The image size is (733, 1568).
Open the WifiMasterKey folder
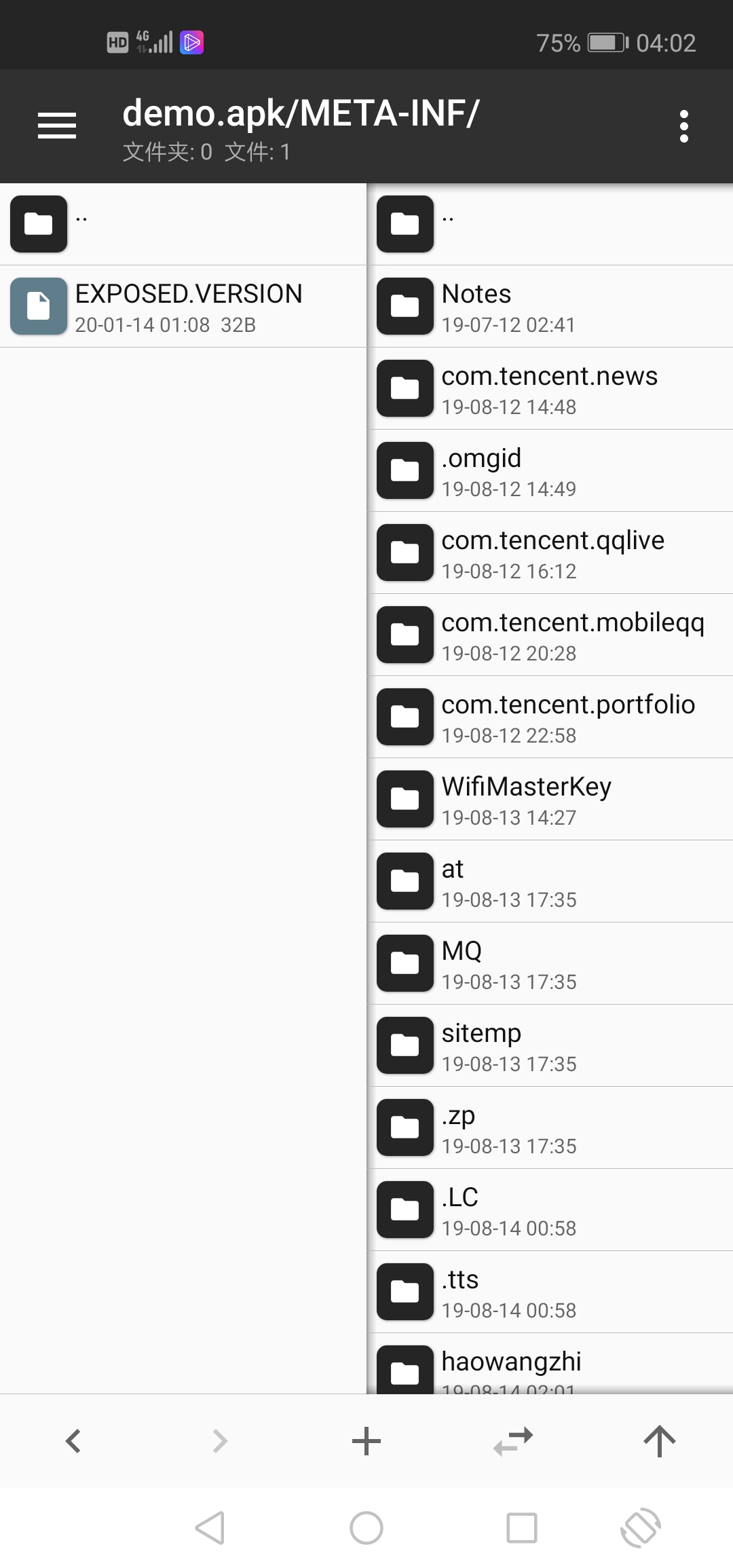pos(550,800)
